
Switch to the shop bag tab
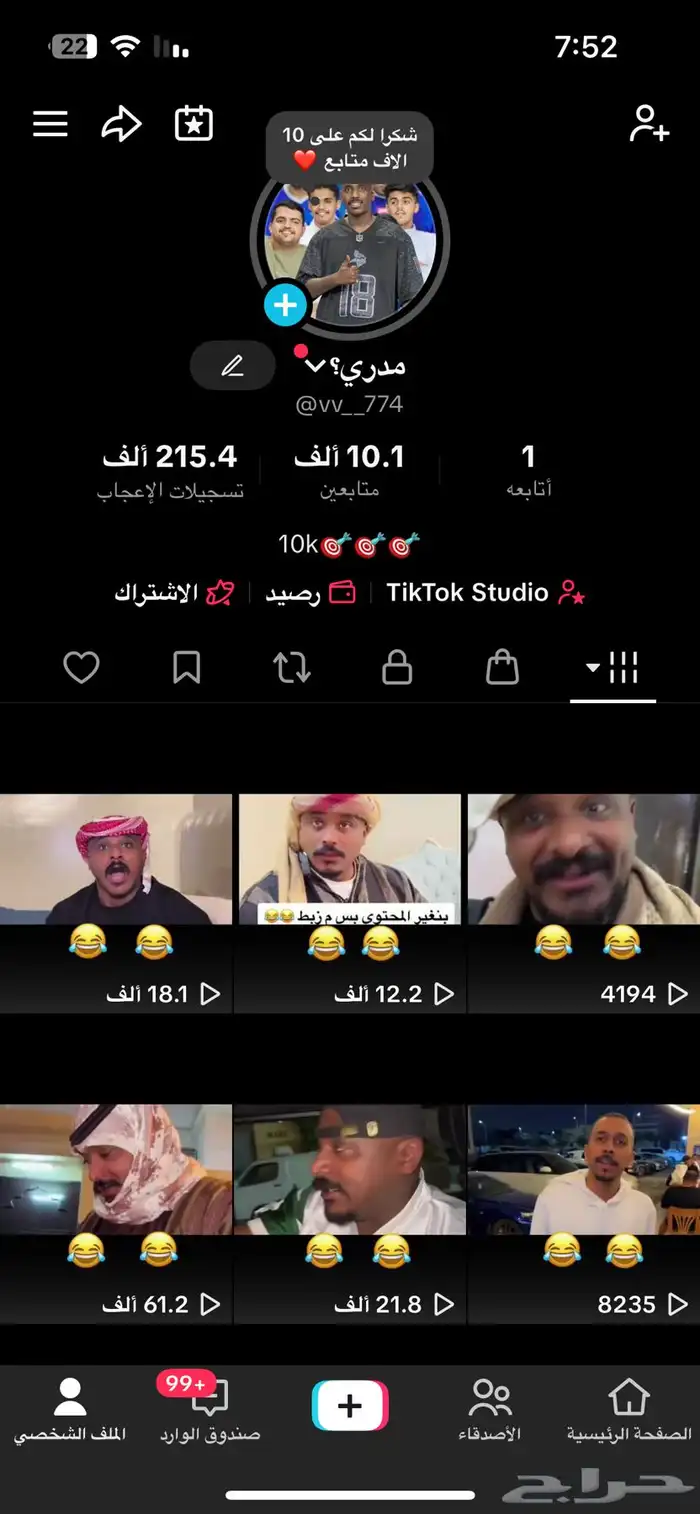click(x=502, y=667)
